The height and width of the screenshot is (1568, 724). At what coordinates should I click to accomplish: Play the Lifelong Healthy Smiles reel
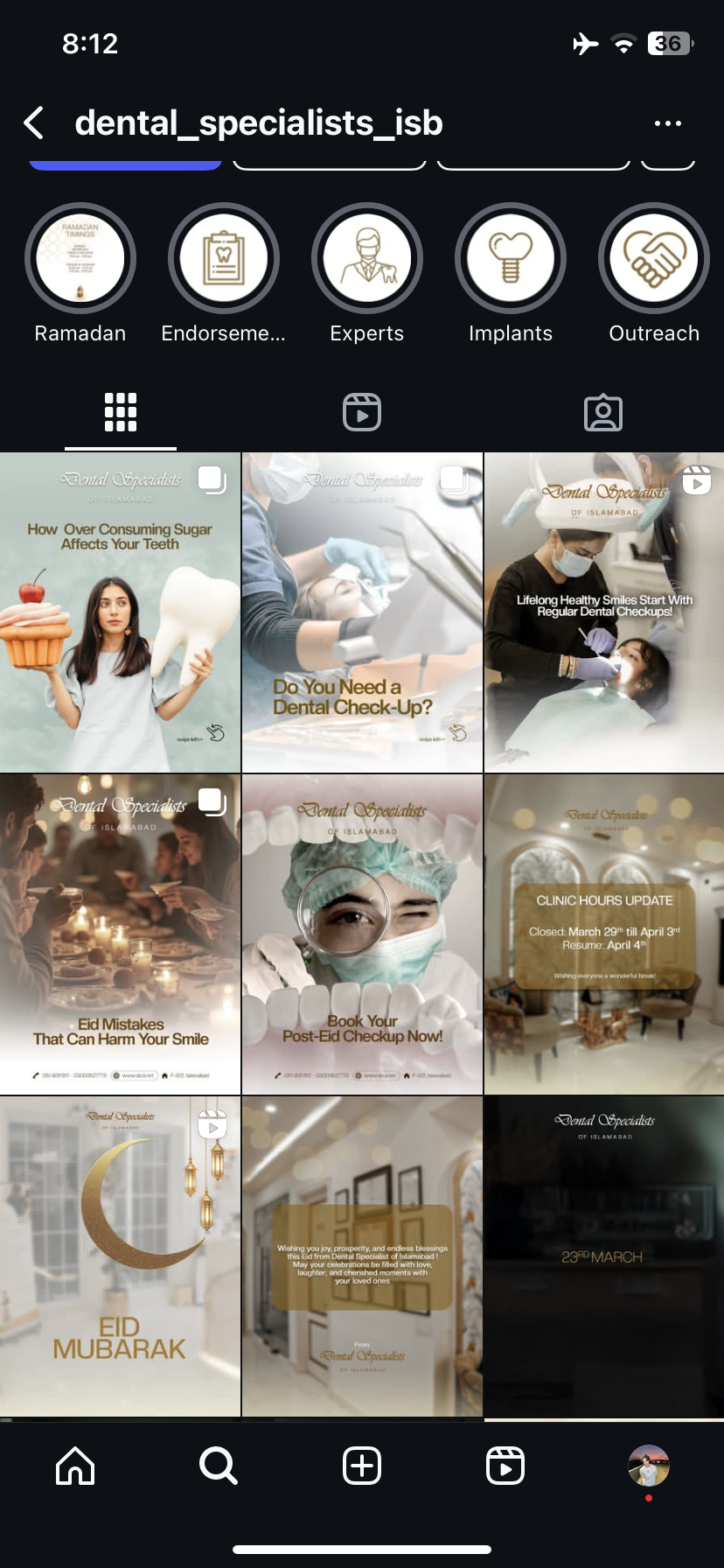pos(604,612)
